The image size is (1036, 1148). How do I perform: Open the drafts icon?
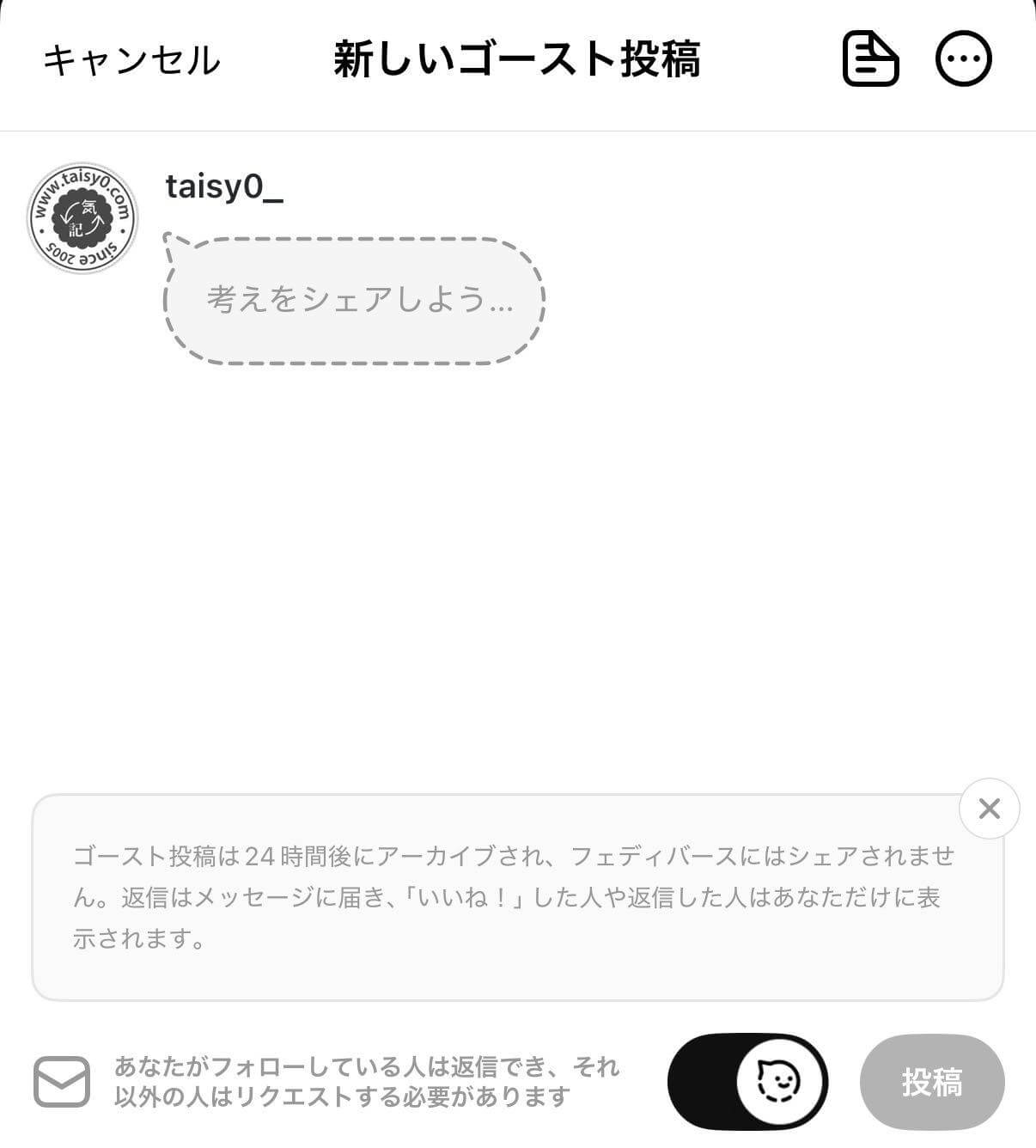click(x=870, y=59)
